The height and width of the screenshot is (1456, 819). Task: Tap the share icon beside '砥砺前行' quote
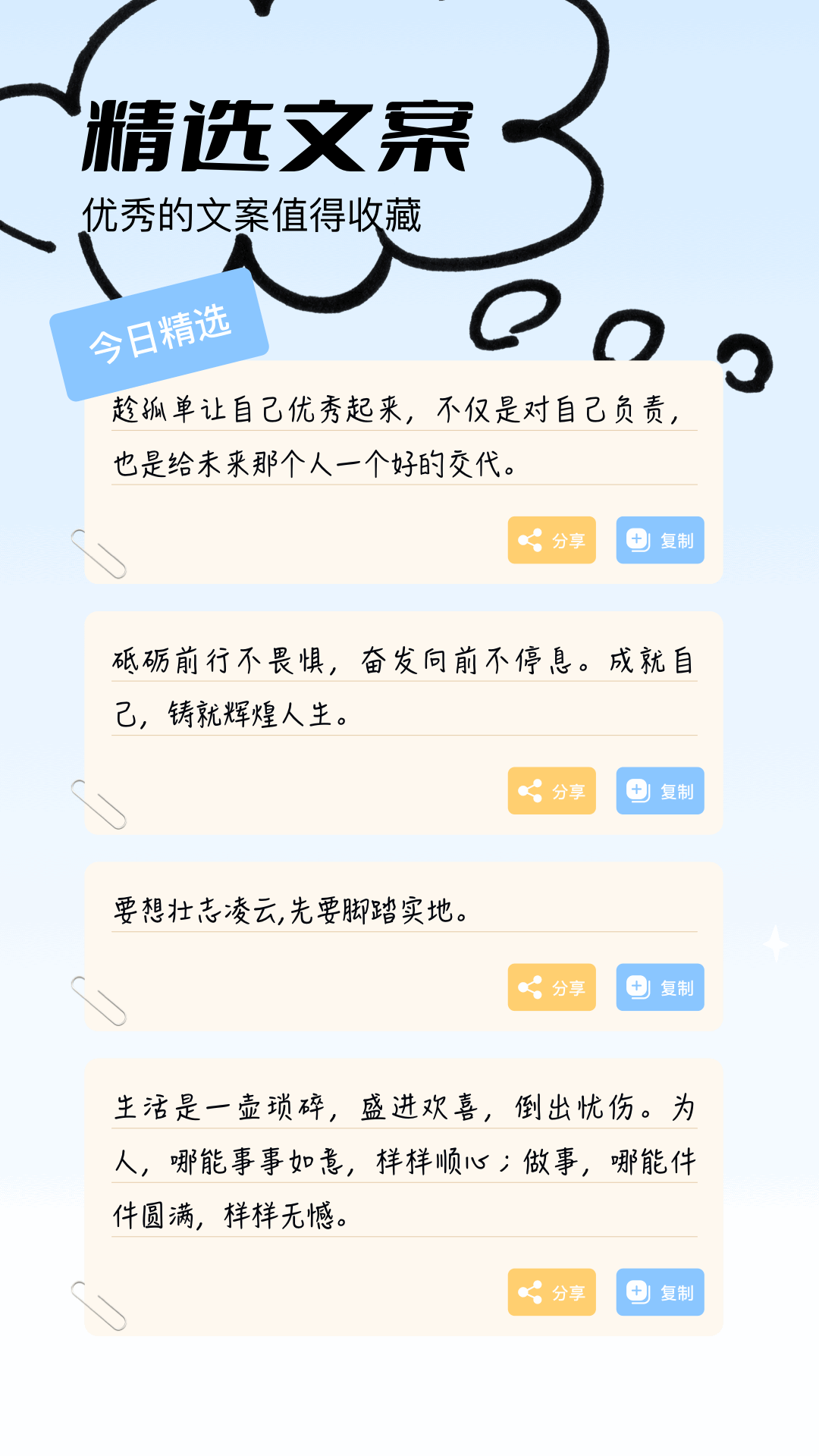pos(529,791)
